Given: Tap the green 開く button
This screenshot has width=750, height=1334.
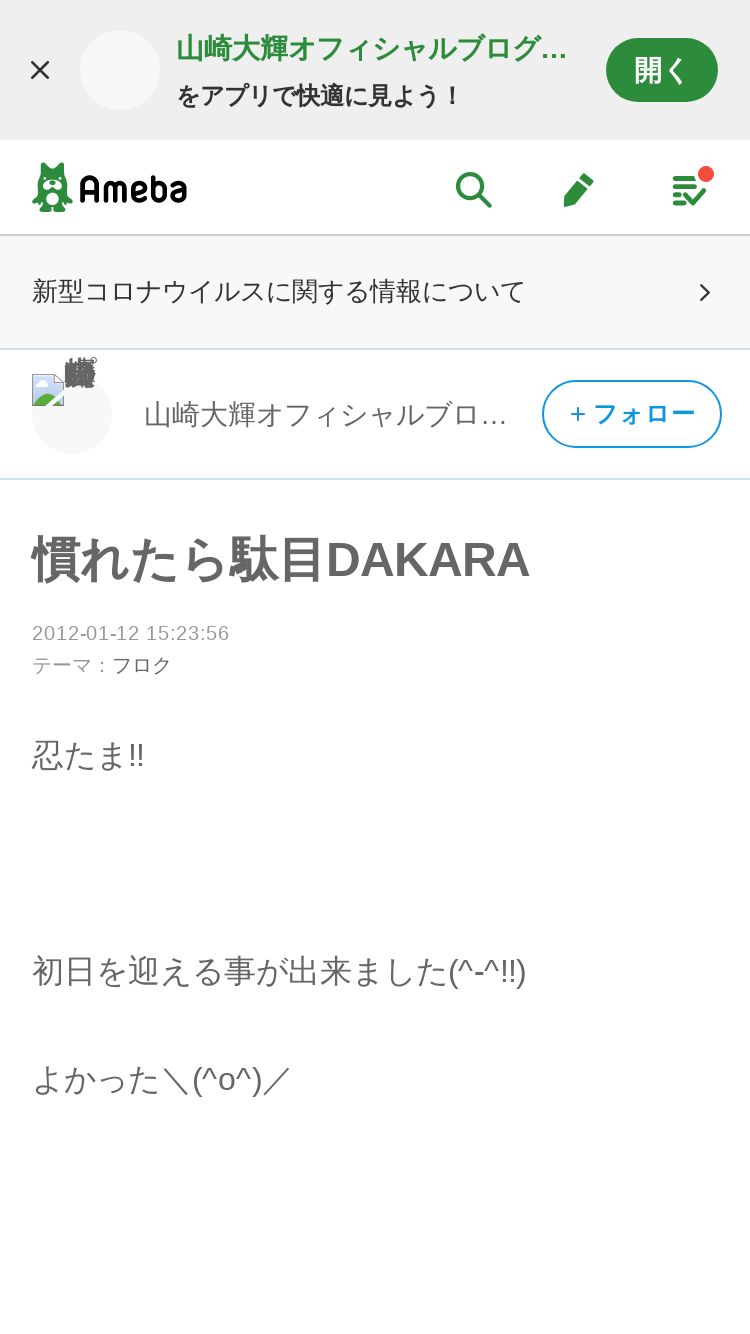Looking at the screenshot, I should pos(662,70).
